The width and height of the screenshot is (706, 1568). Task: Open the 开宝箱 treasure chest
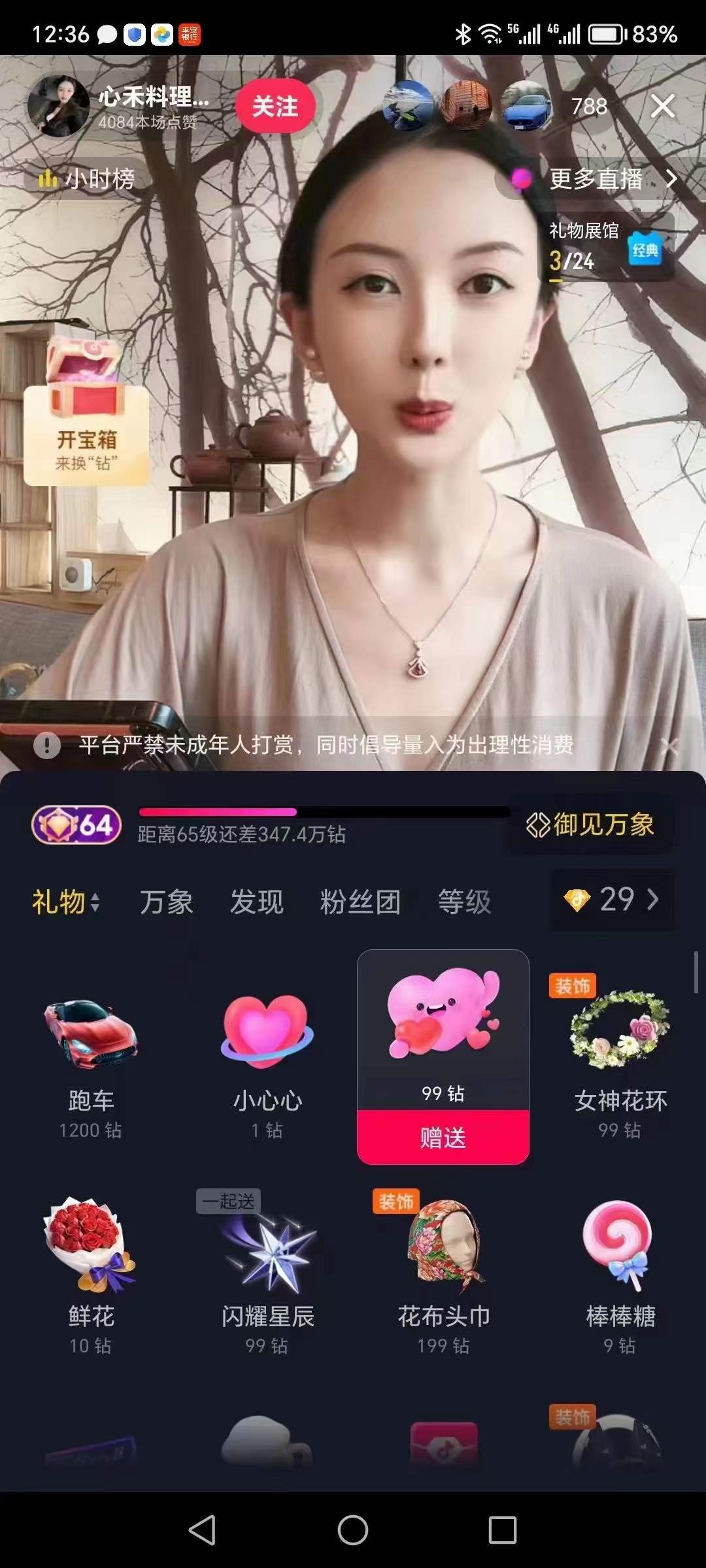pos(86,418)
